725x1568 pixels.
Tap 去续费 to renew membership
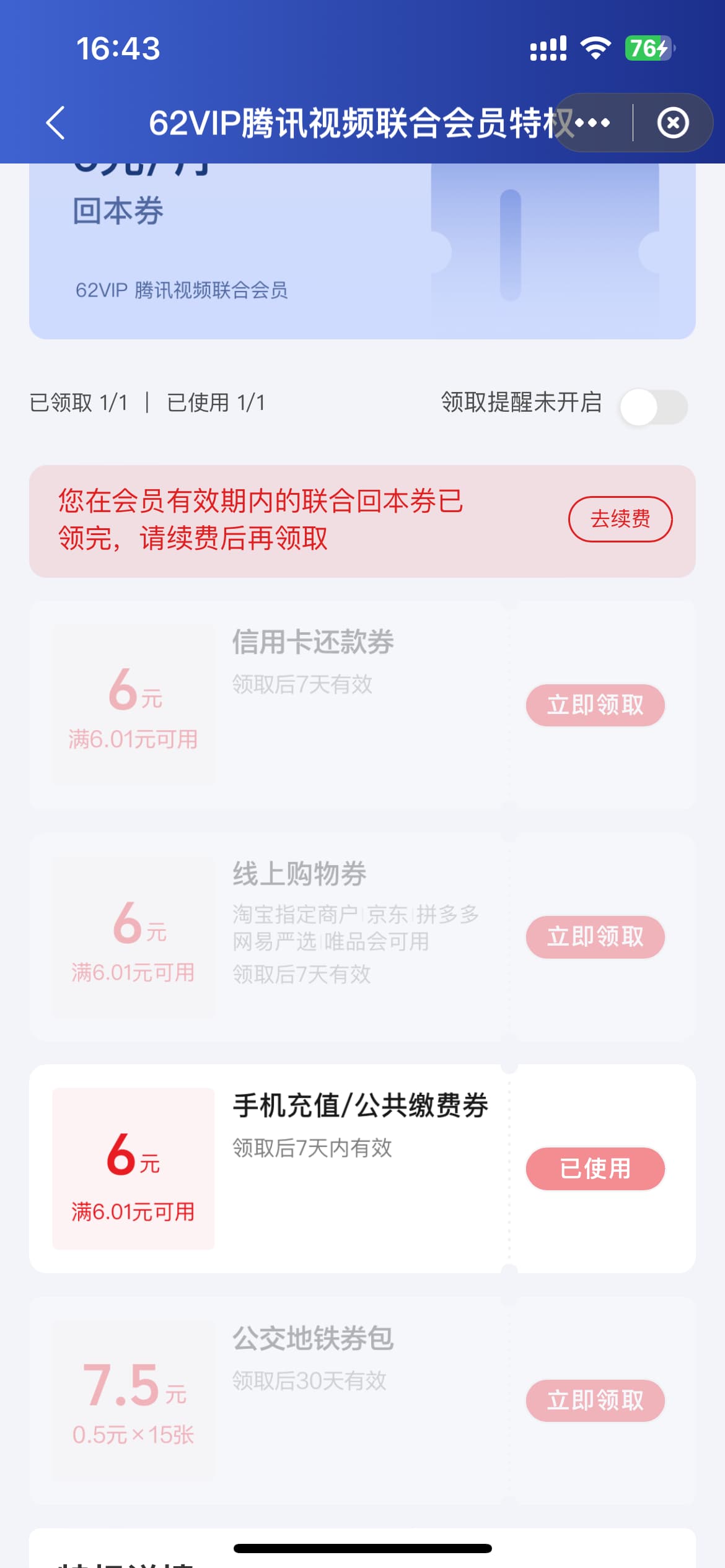[620, 519]
